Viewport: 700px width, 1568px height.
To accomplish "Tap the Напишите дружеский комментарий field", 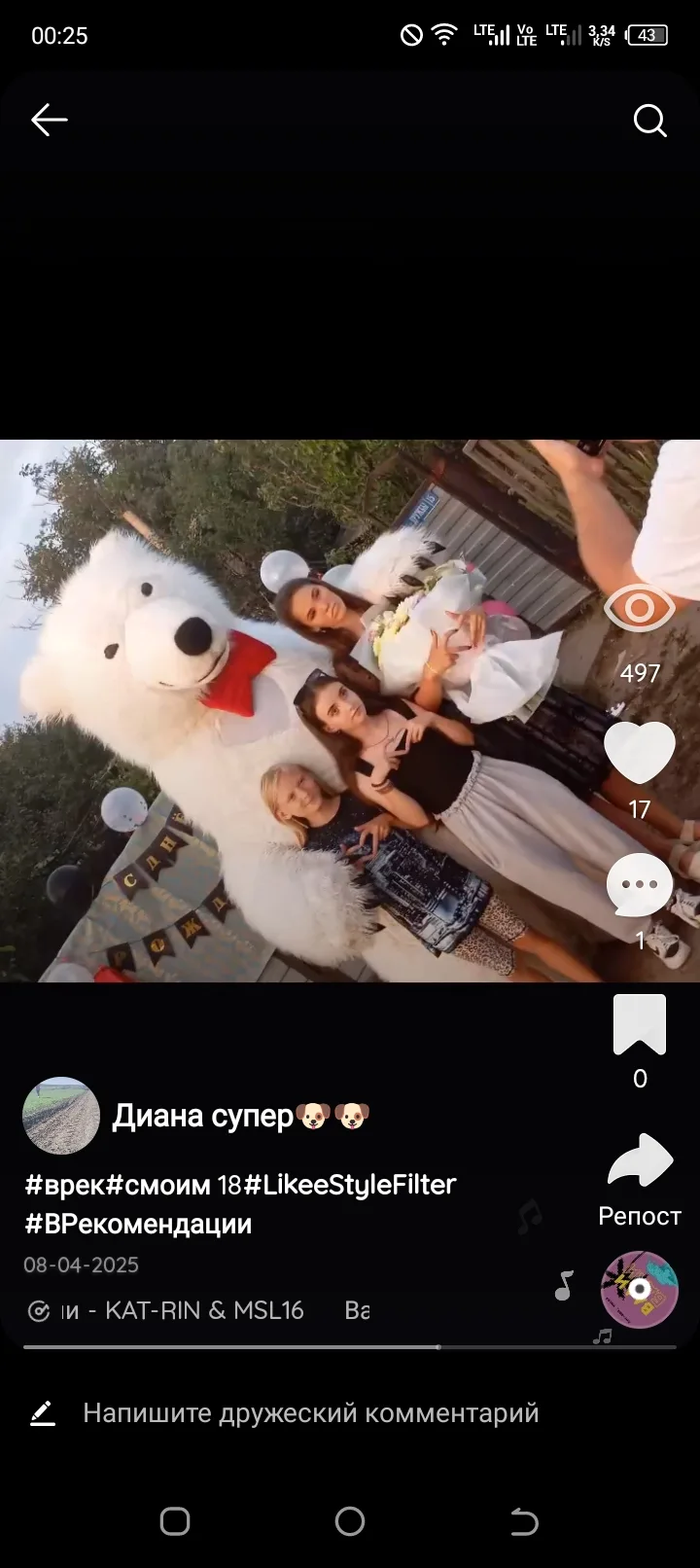I will (x=311, y=1412).
